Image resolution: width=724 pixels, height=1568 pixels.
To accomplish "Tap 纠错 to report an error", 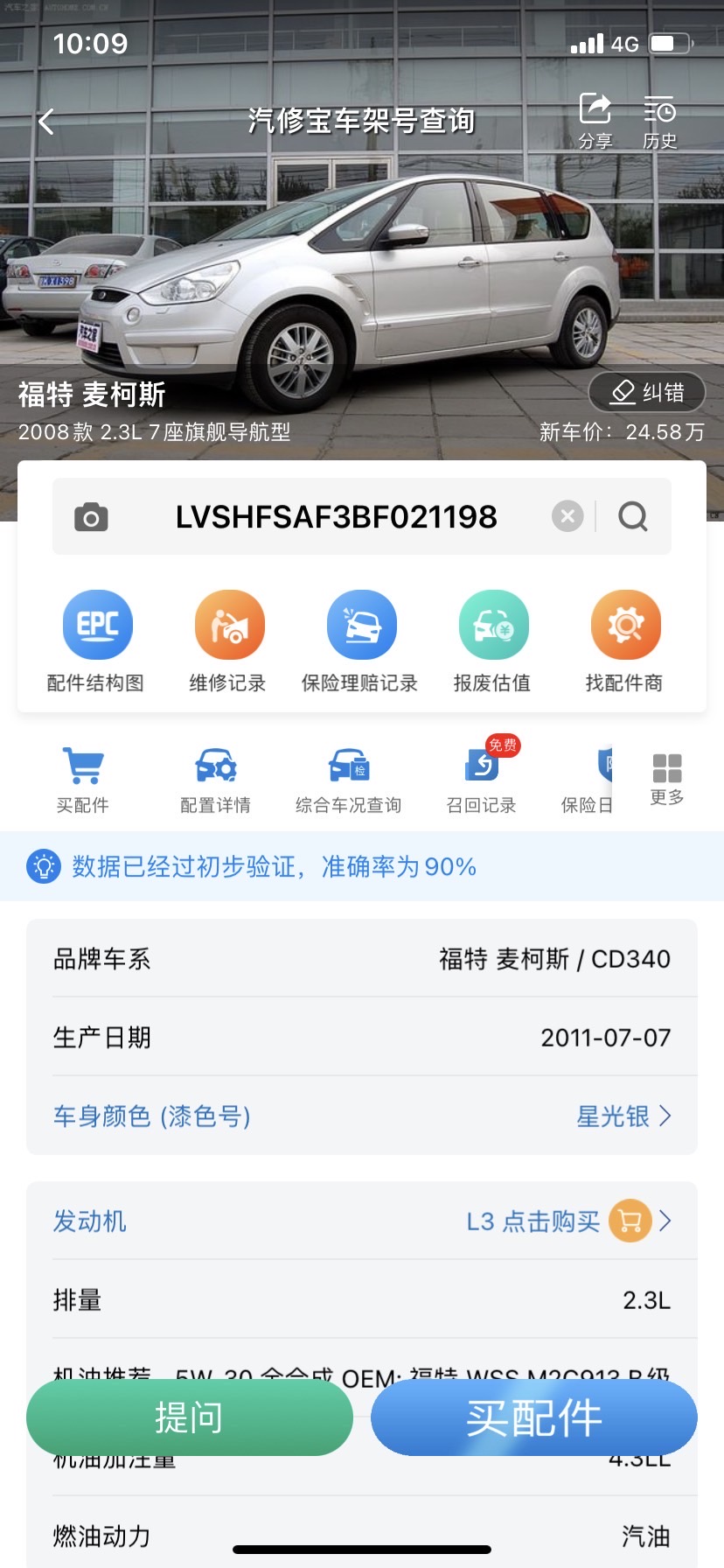I will (647, 392).
